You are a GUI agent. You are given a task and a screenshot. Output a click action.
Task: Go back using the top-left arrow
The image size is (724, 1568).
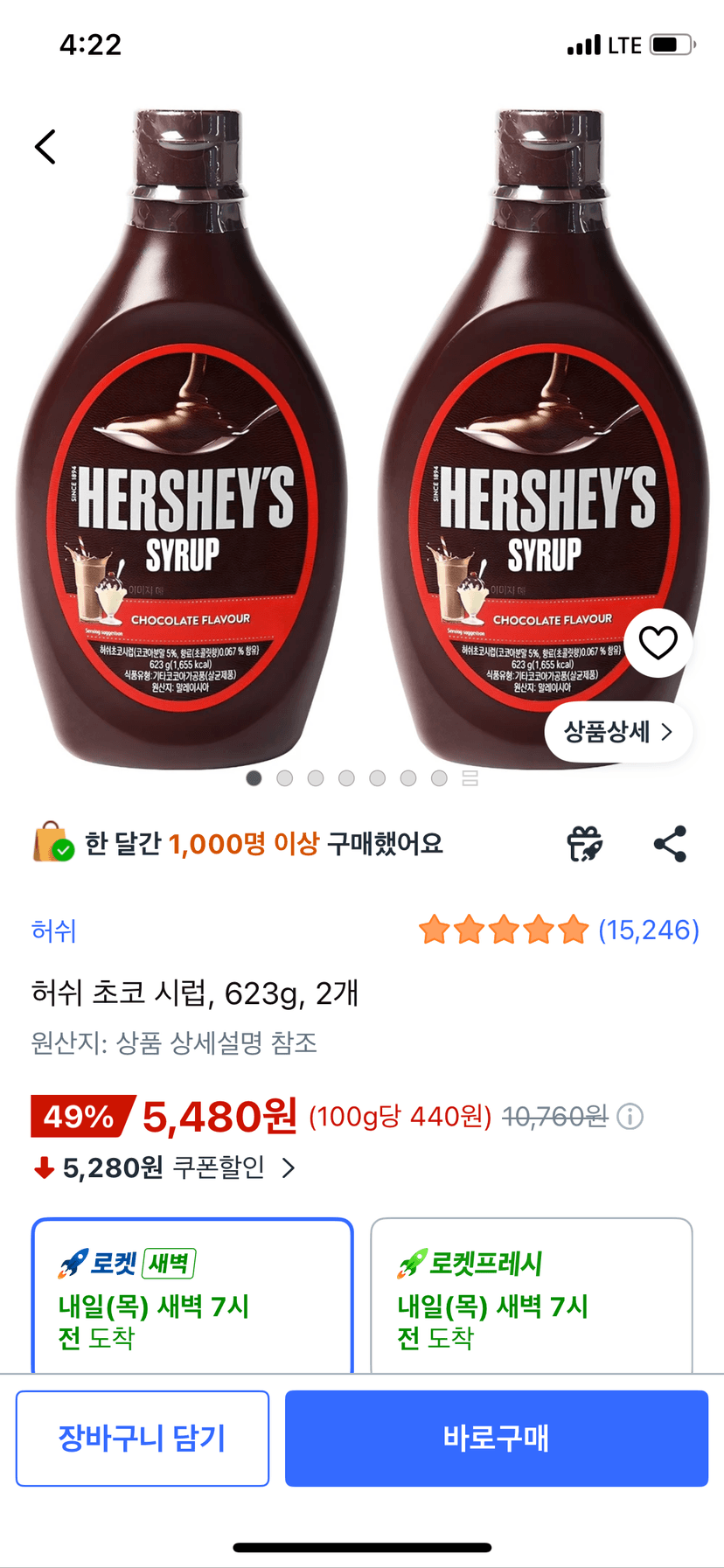click(x=45, y=146)
